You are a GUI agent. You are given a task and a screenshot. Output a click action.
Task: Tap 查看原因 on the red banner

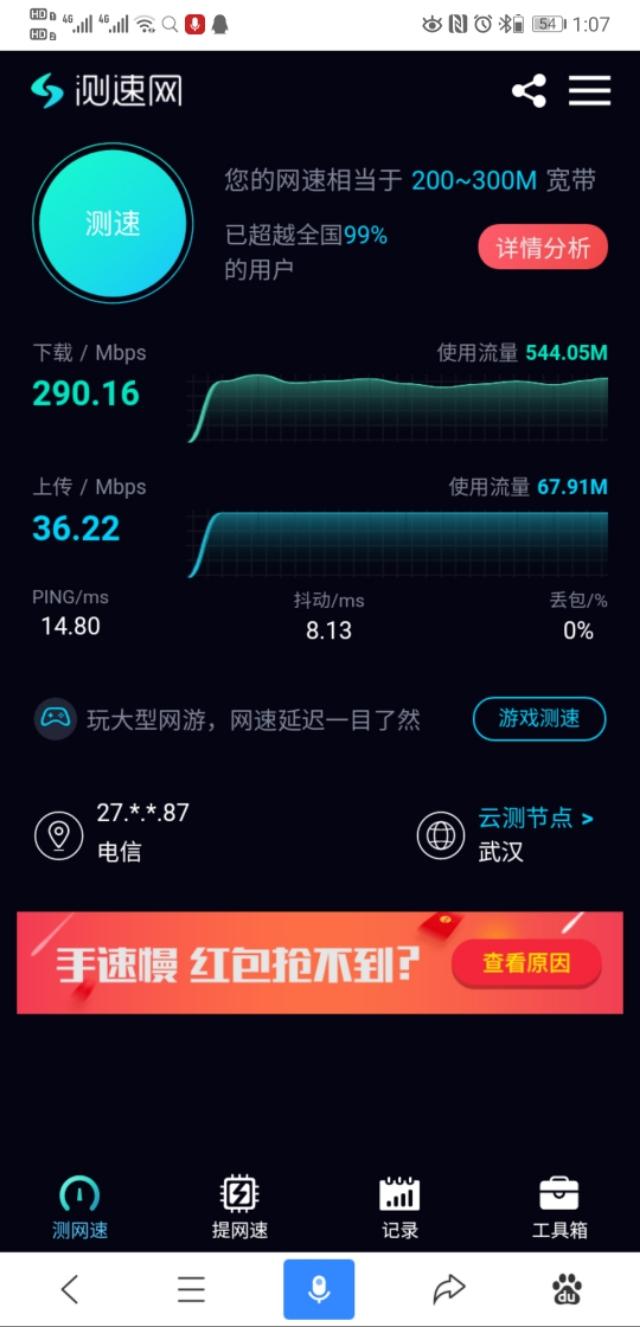coord(526,963)
